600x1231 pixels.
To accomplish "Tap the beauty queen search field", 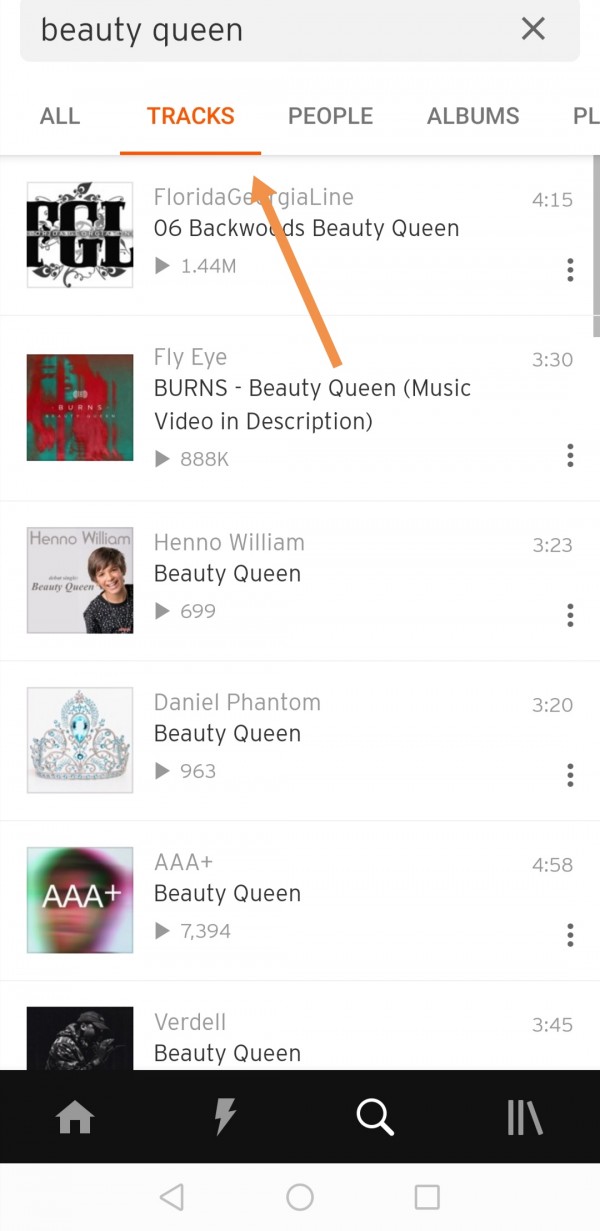I will pos(270,30).
